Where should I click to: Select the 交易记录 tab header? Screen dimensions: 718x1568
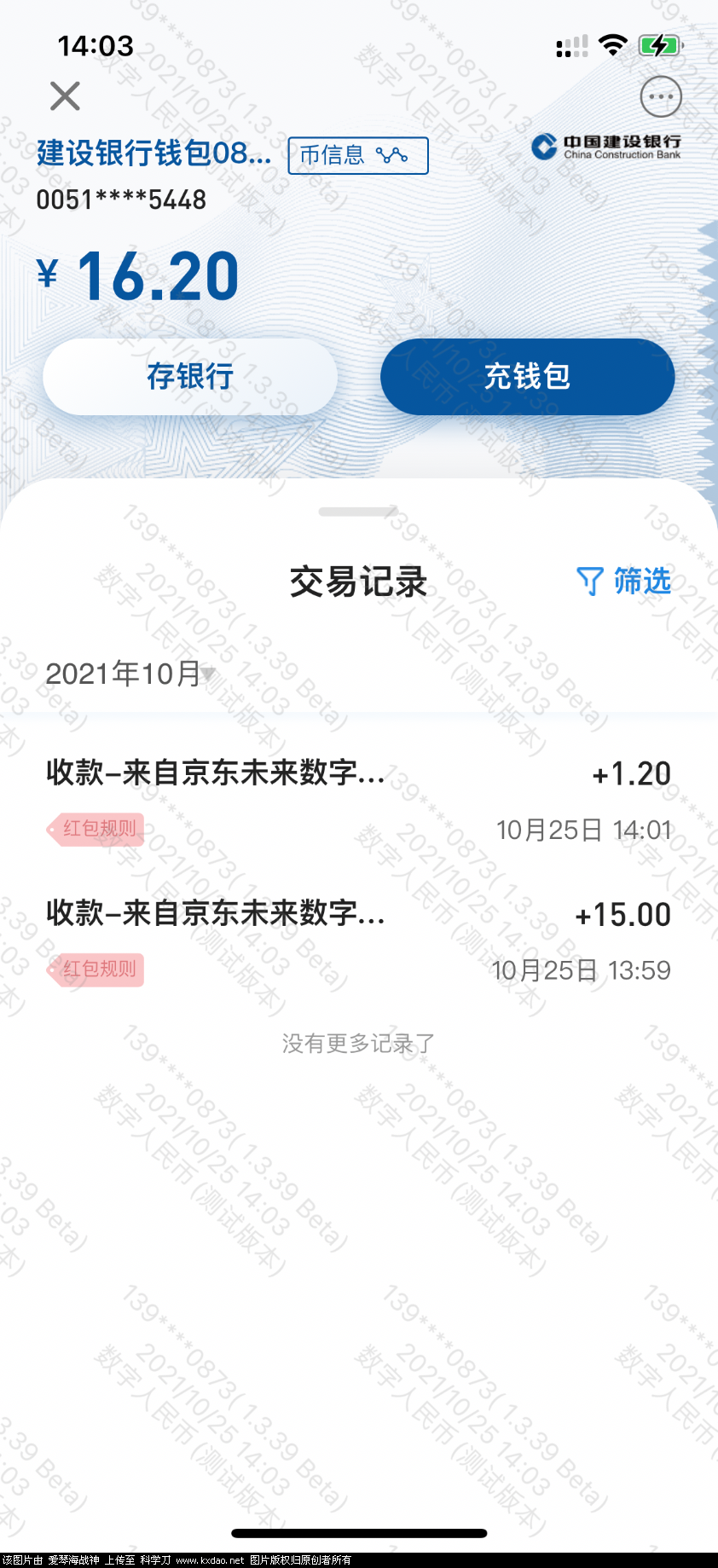click(359, 582)
